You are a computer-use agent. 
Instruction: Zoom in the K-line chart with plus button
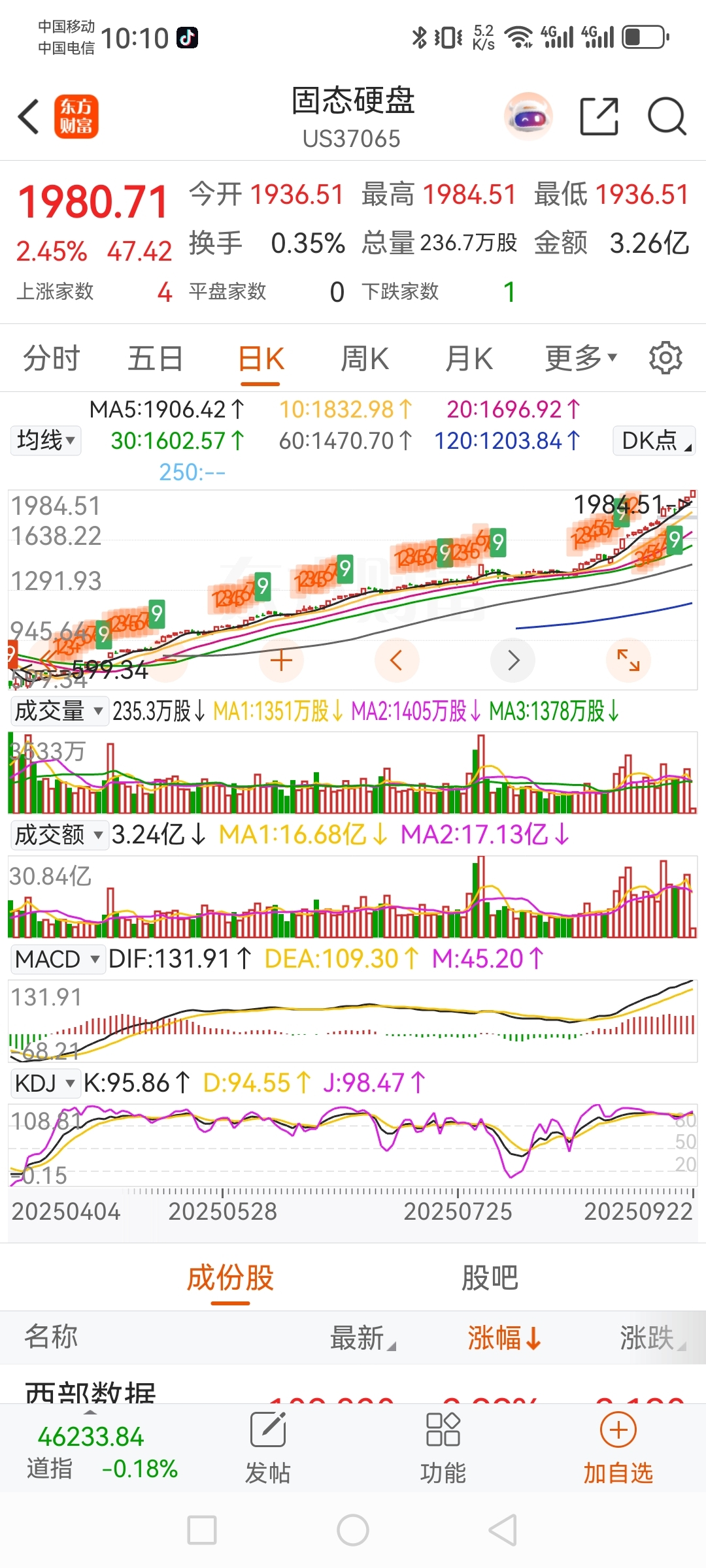pos(281,661)
